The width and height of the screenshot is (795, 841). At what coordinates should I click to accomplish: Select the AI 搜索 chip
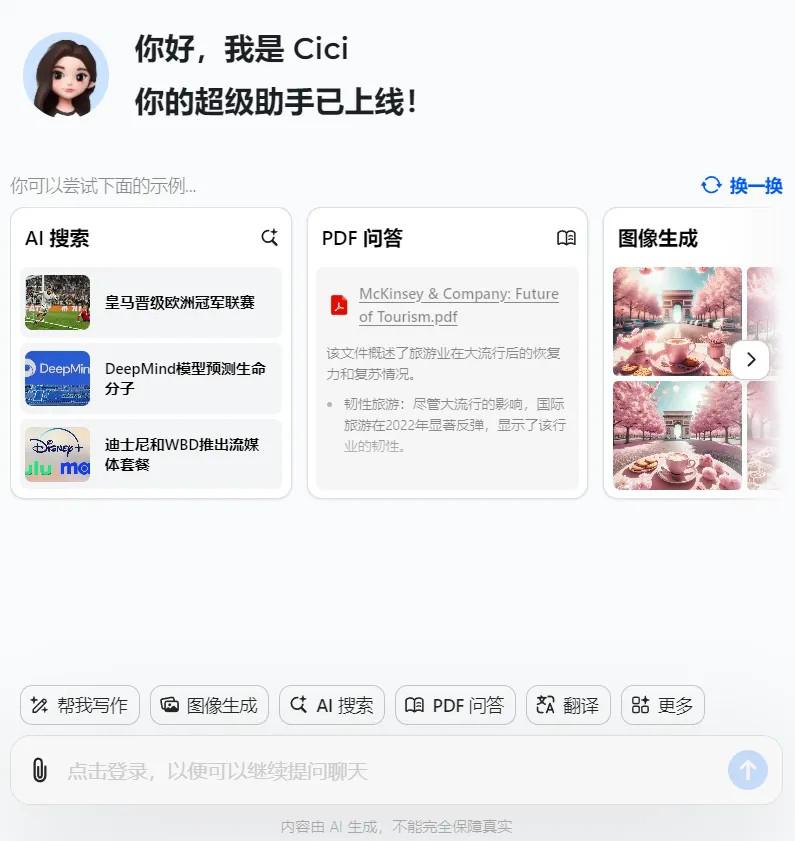pos(331,705)
